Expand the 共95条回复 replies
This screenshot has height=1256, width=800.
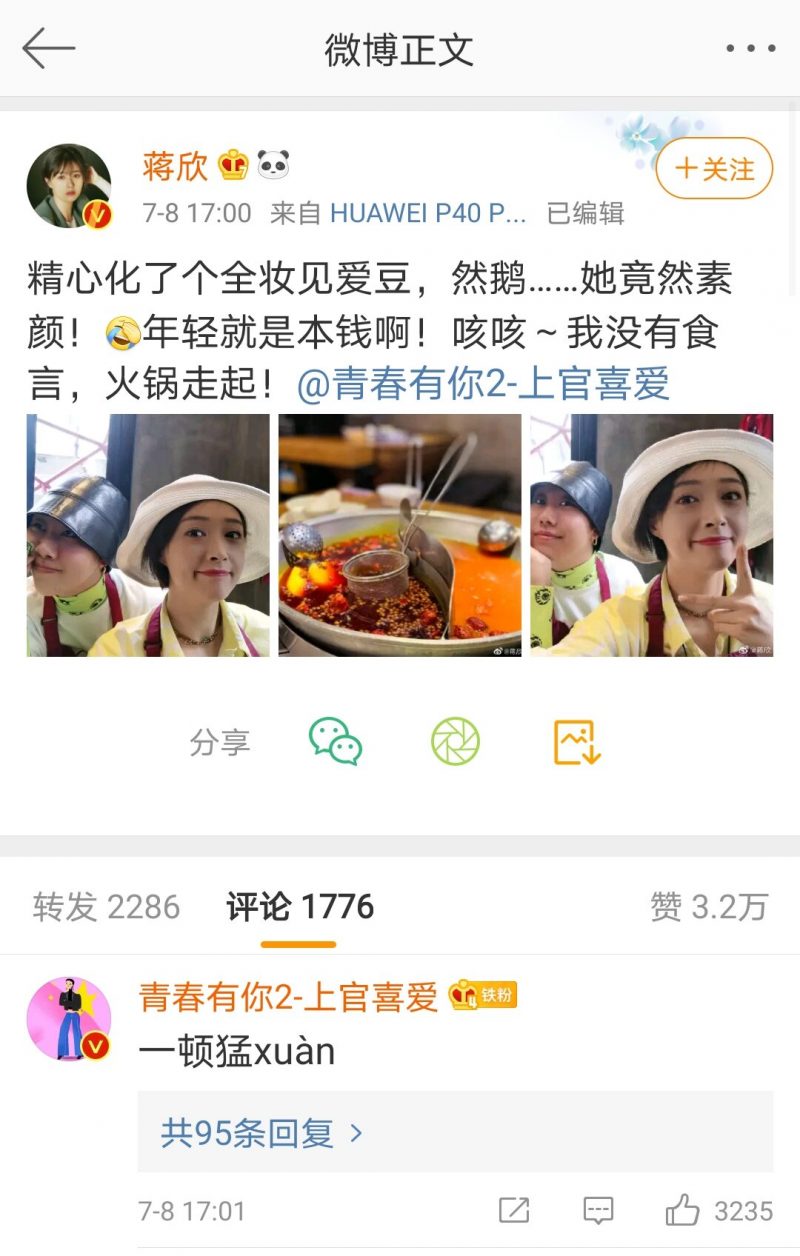[262, 1133]
